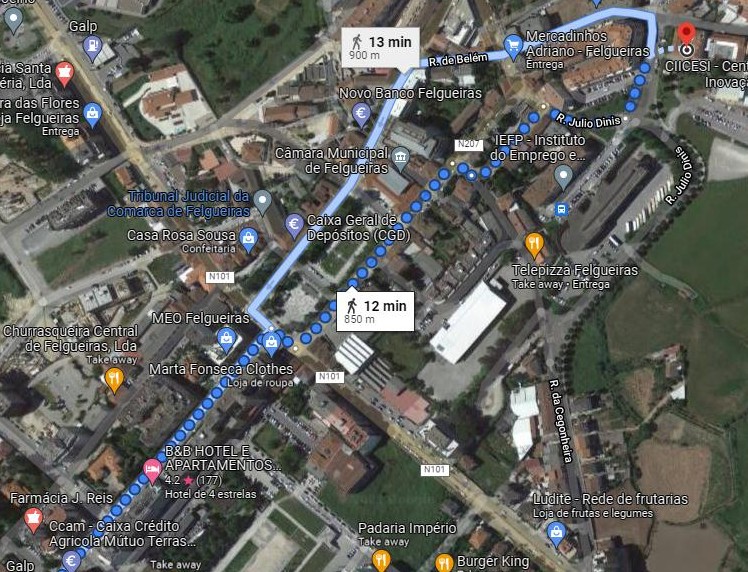Image resolution: width=748 pixels, height=572 pixels.
Task: Open Padaria Império bakery marker
Action: click(x=380, y=559)
